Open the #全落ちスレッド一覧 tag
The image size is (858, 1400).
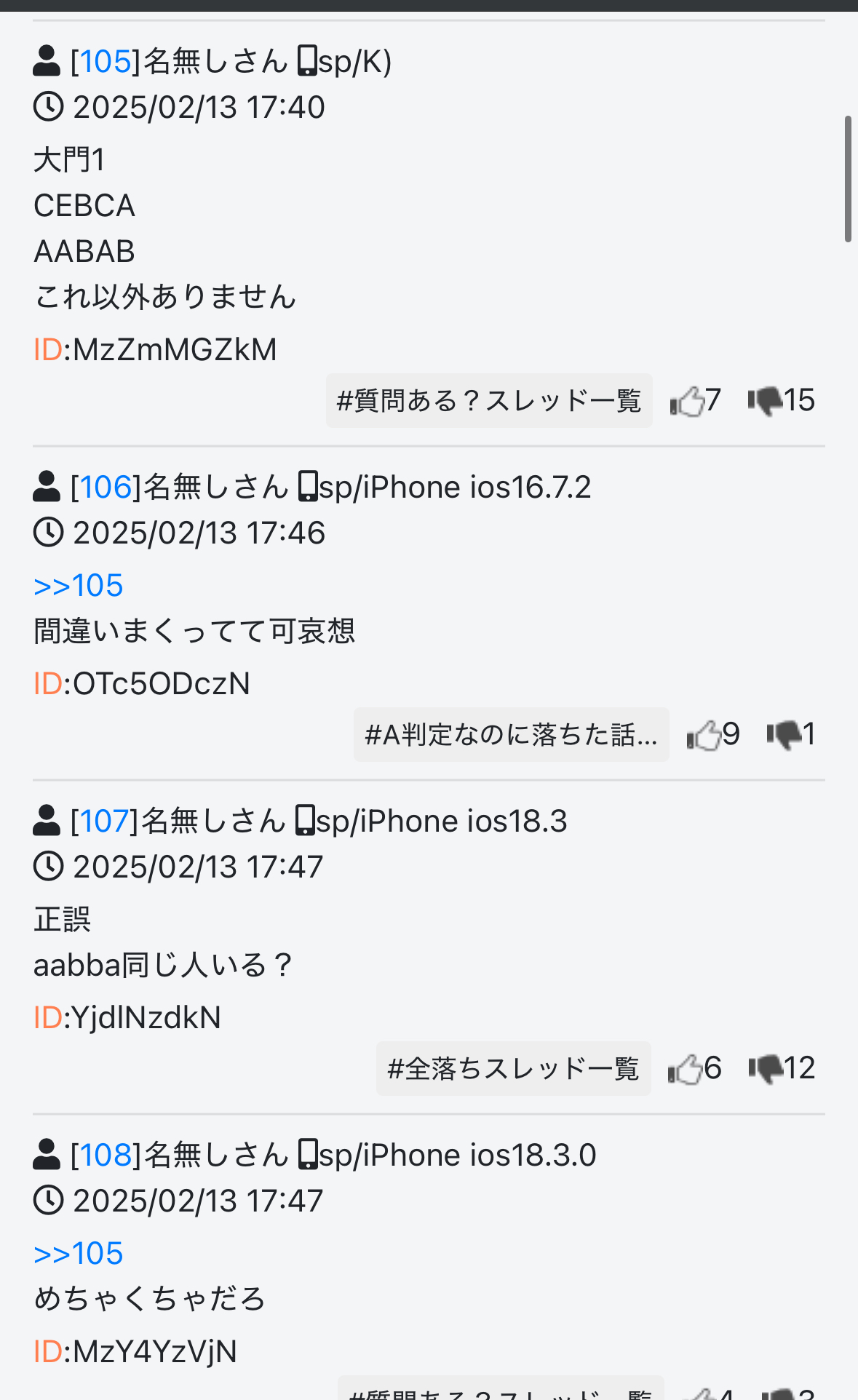coord(513,1069)
